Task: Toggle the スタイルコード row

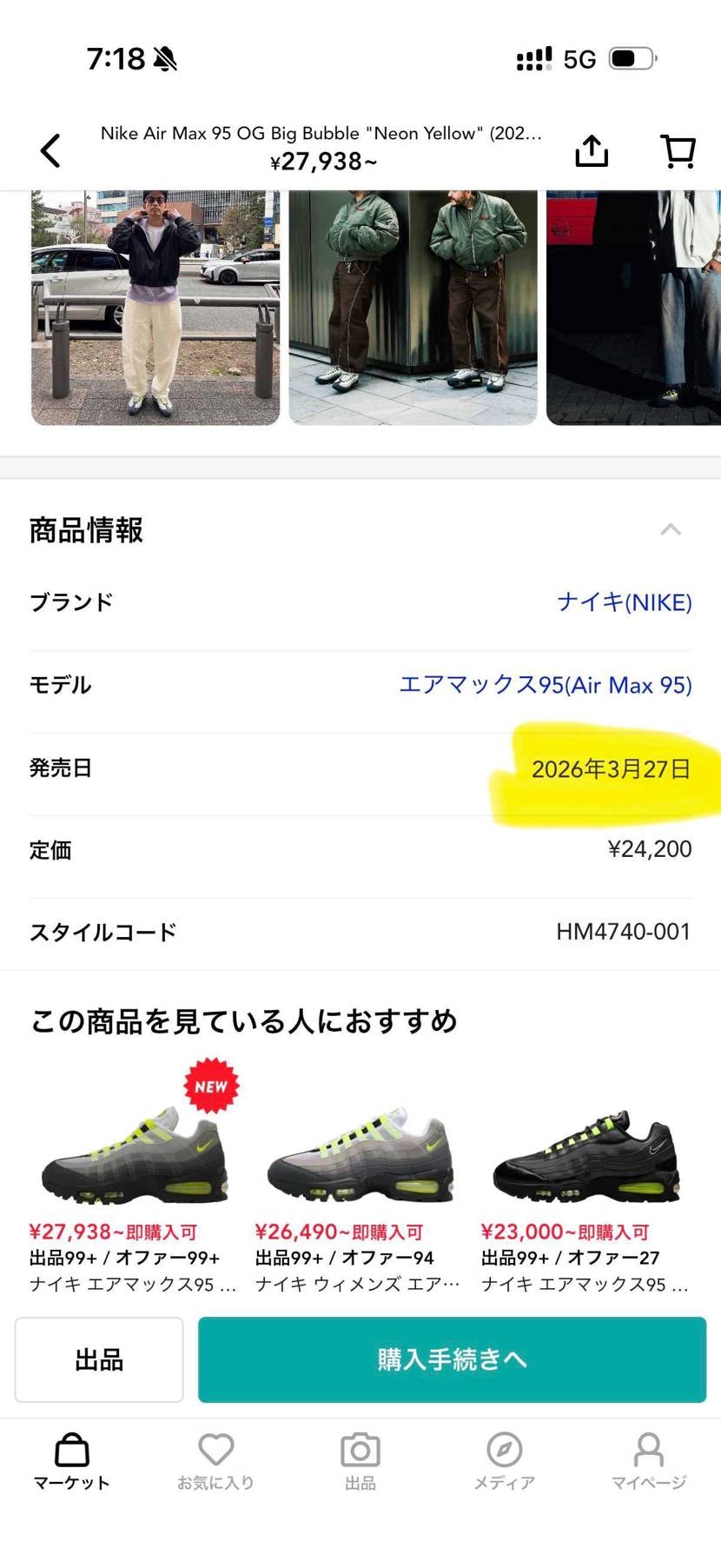Action: click(x=360, y=930)
